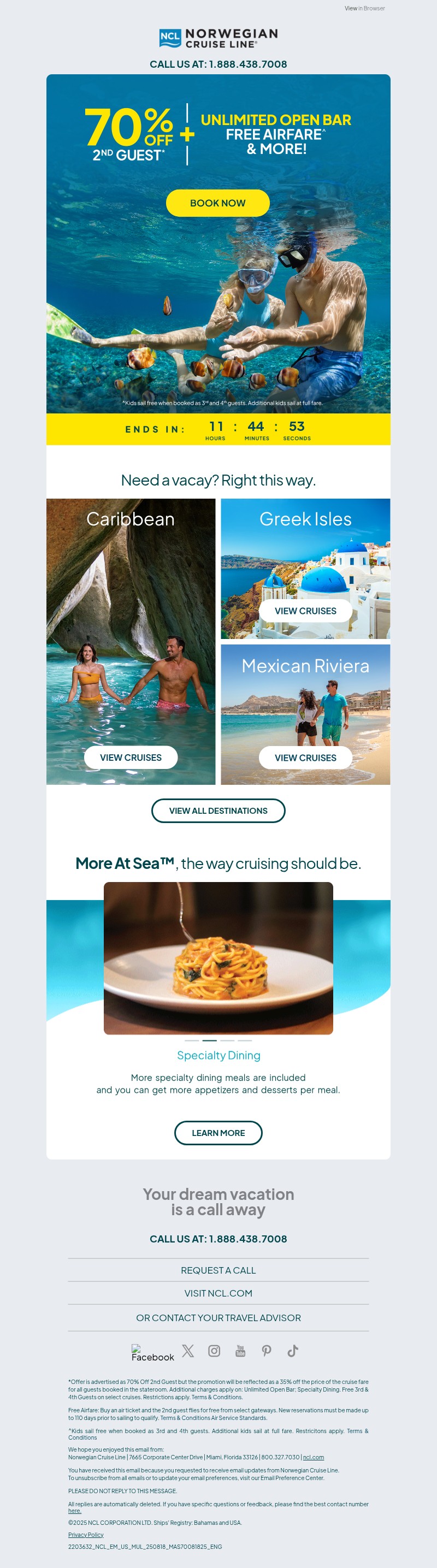Open Visit NCL.com link

[218, 1293]
